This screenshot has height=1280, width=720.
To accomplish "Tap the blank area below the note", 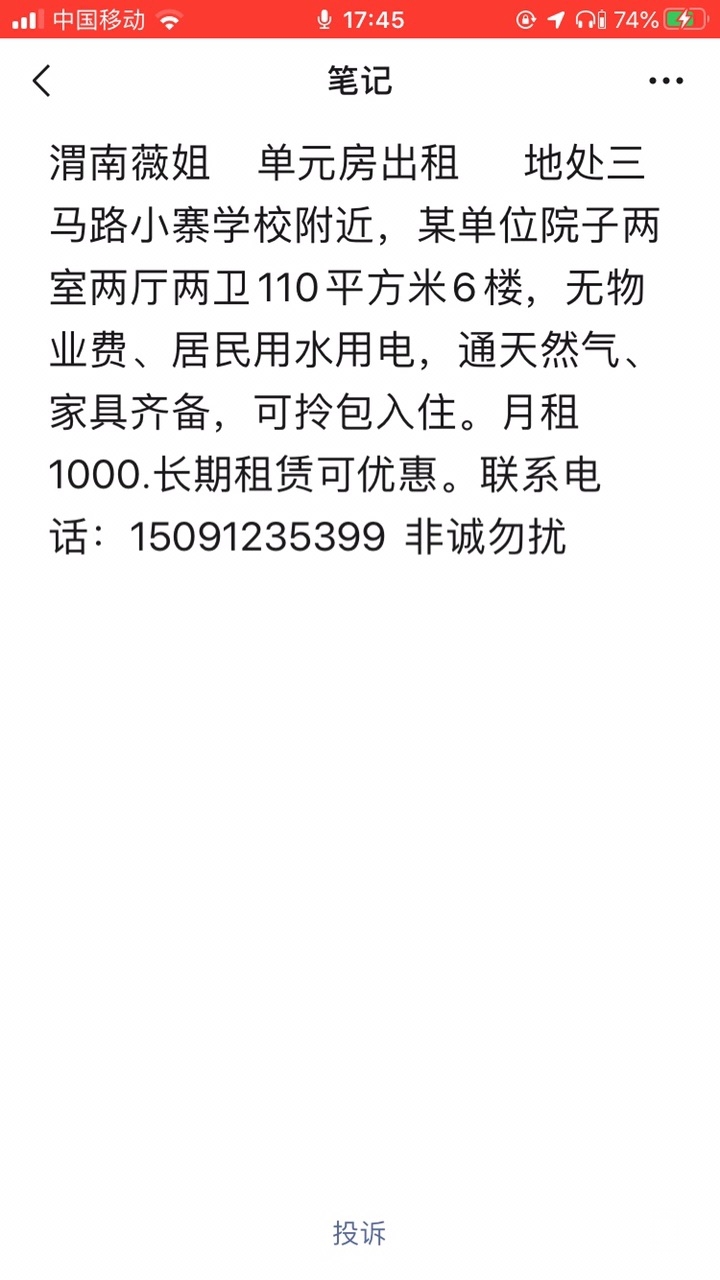I will [360, 850].
